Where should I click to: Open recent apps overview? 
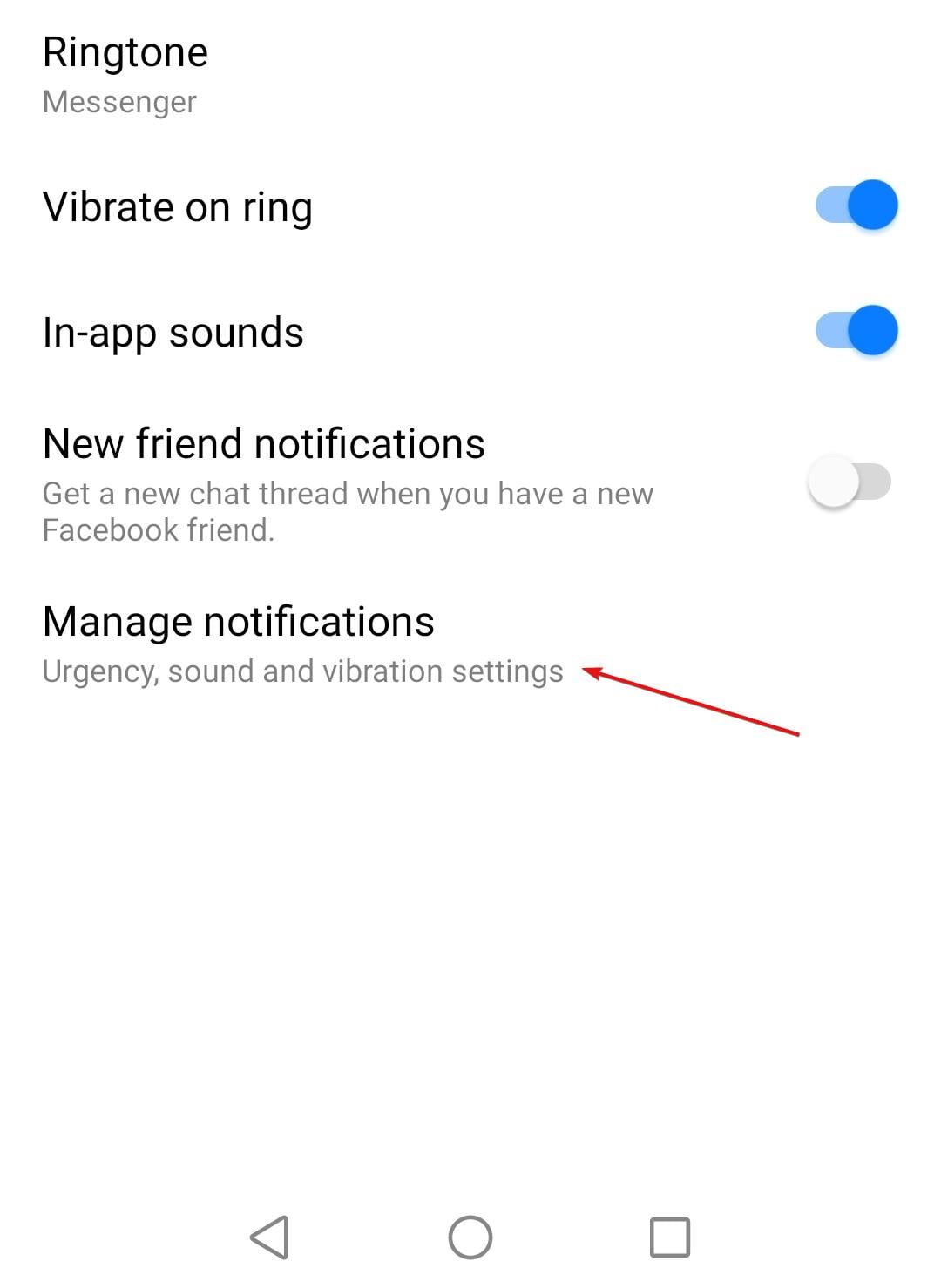[670, 1237]
